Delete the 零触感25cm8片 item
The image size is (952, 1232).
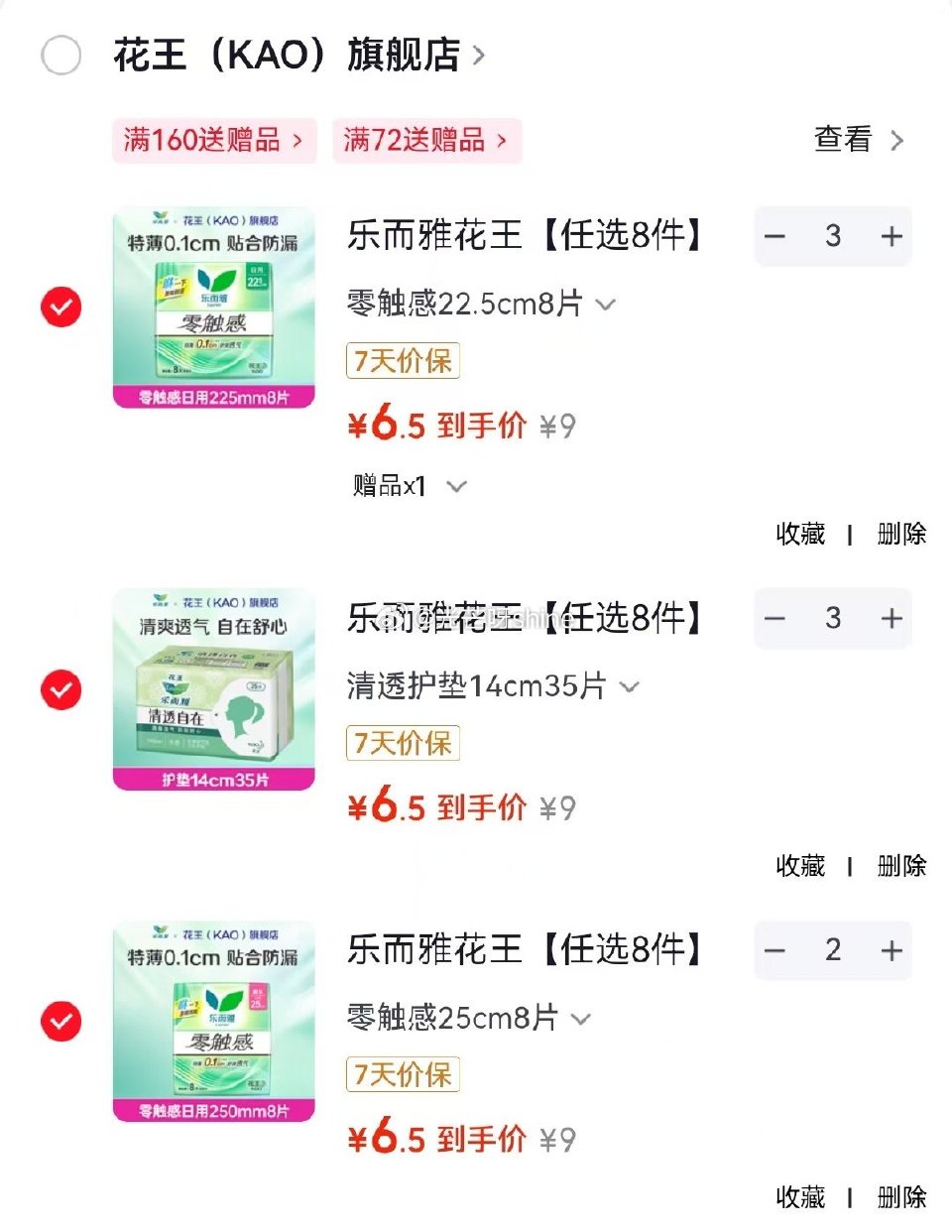(x=898, y=1197)
